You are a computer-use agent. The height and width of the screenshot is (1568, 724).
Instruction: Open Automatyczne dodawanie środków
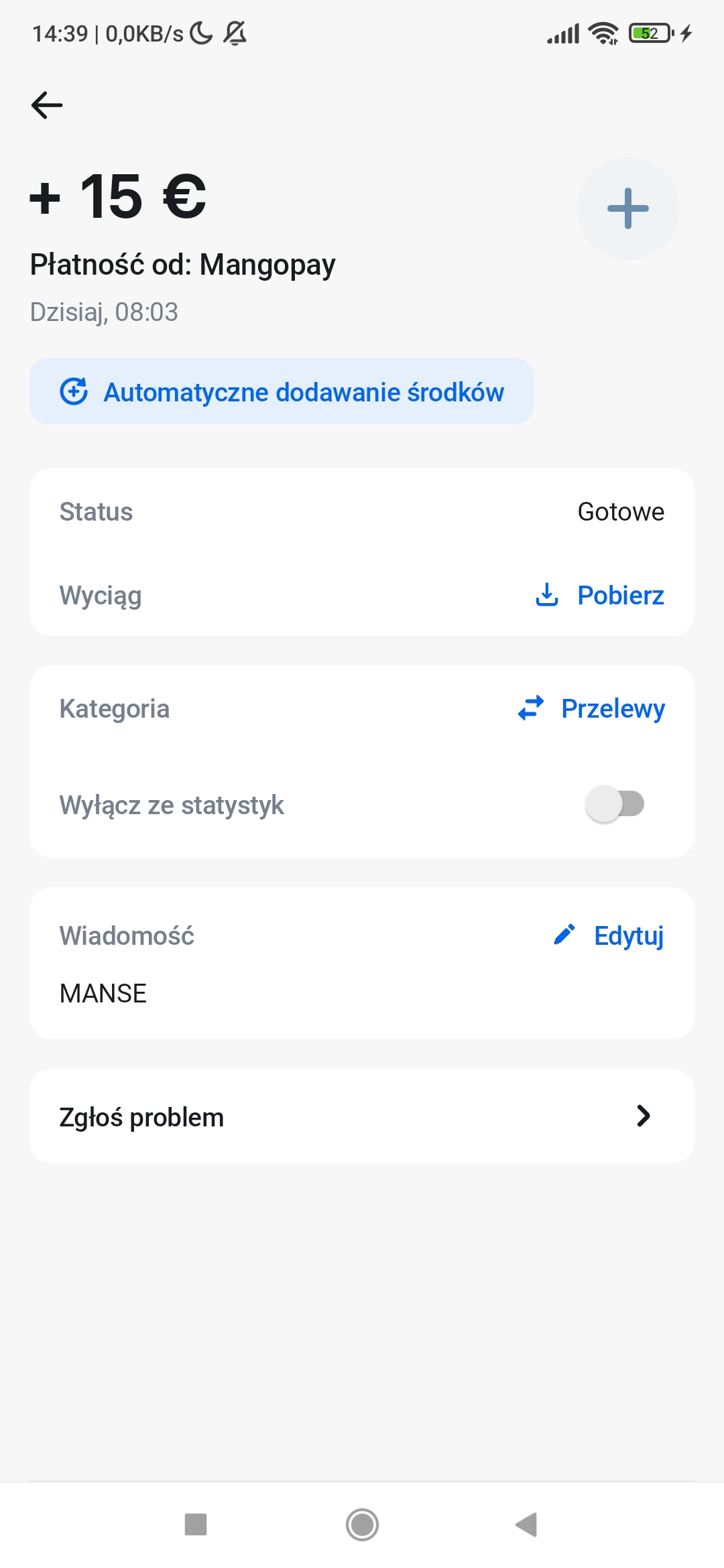(282, 391)
